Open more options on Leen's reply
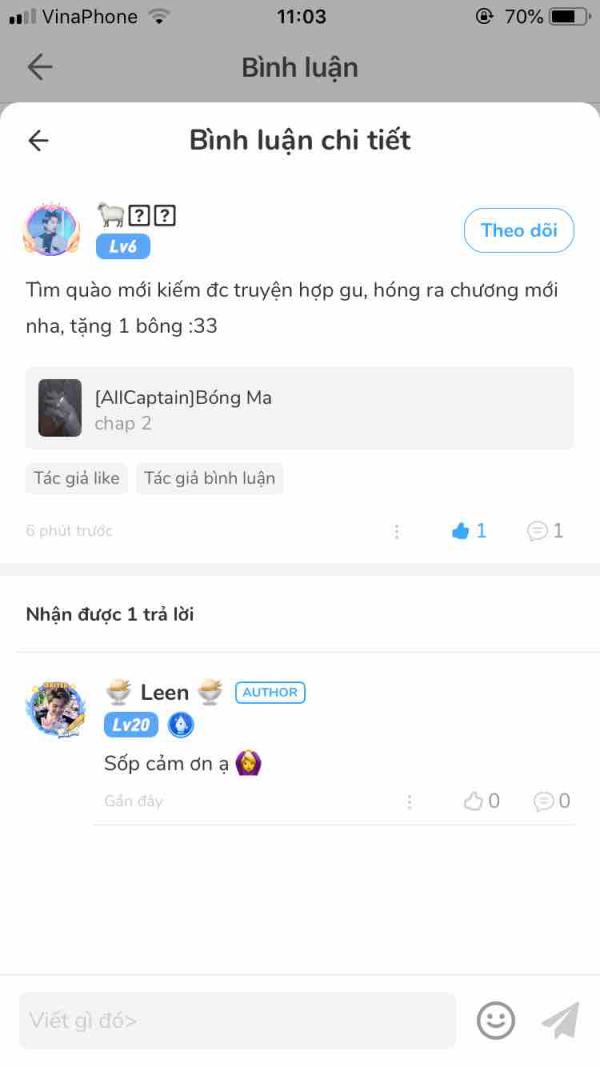The image size is (600, 1067). [409, 801]
